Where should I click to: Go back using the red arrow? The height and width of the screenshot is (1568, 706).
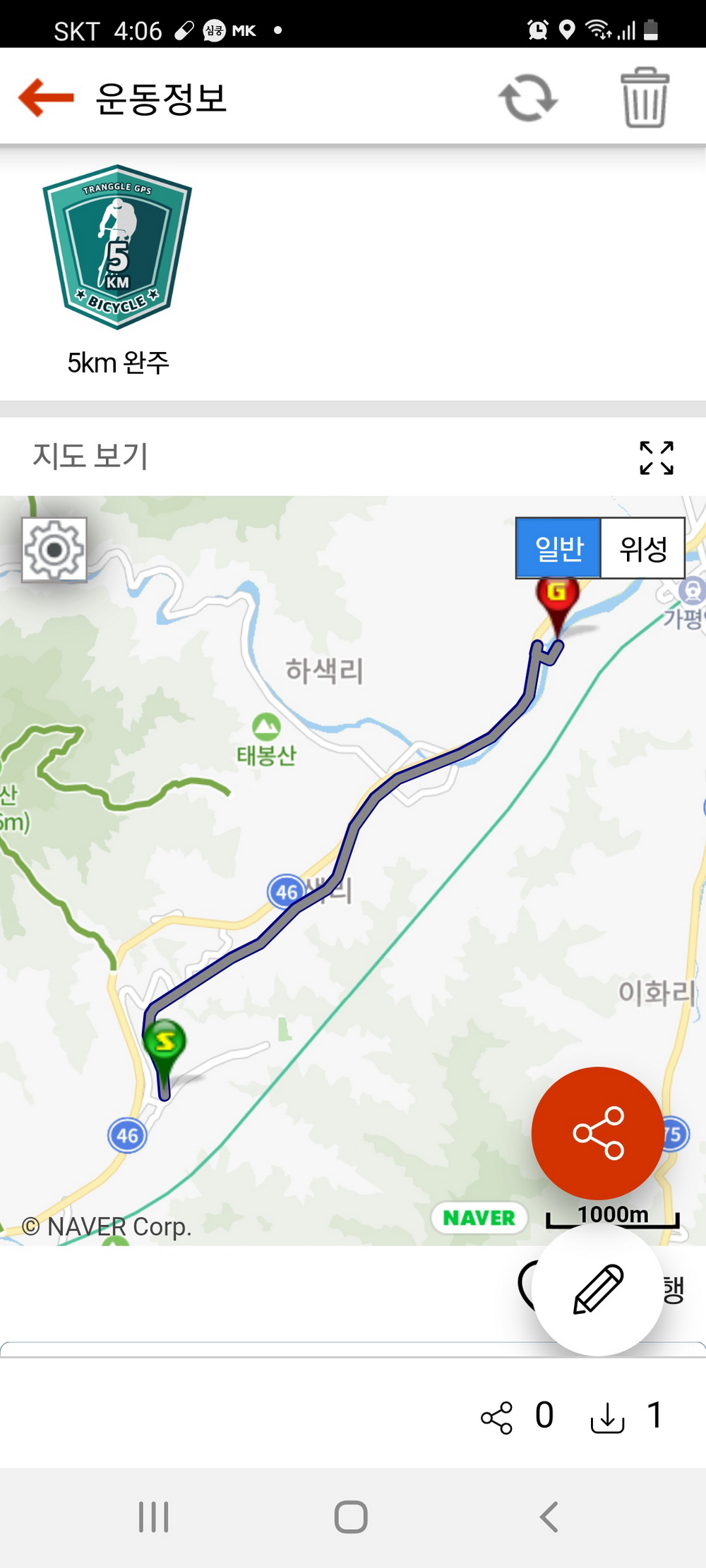[x=47, y=97]
